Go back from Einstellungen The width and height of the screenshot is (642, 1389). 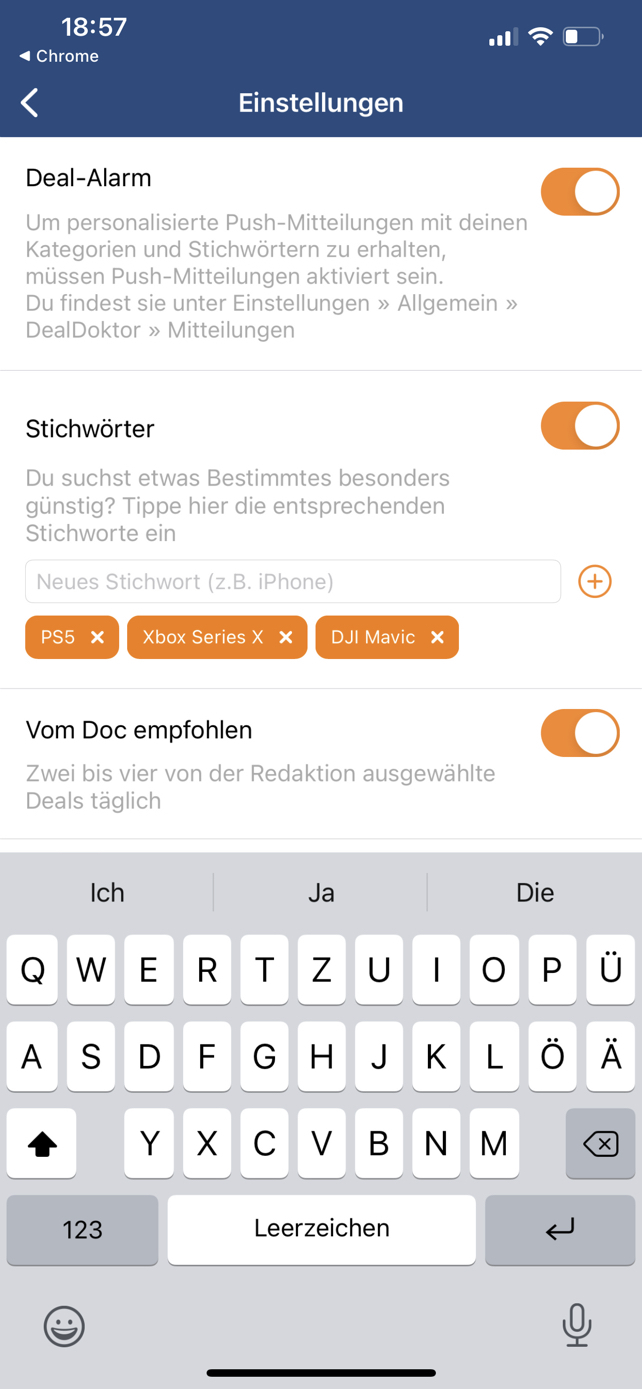pos(30,102)
